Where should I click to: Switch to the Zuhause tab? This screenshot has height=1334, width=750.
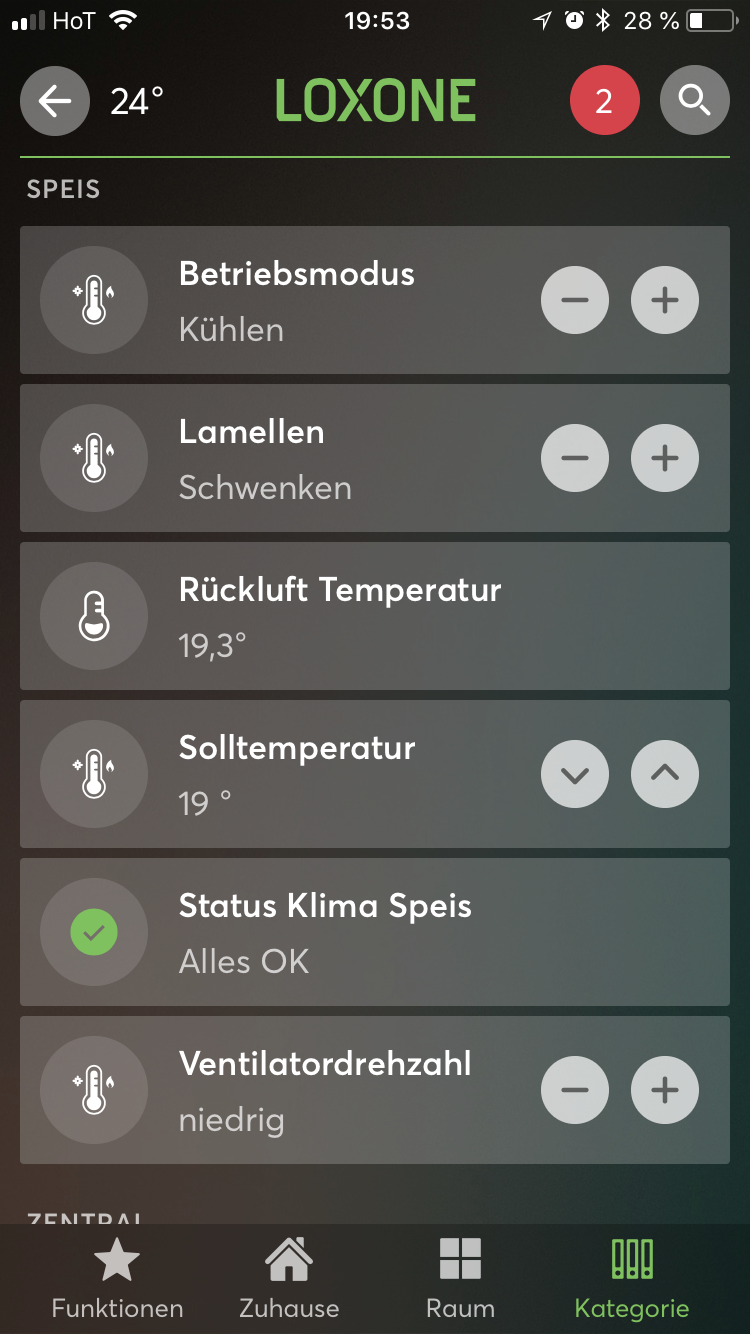[x=289, y=1278]
